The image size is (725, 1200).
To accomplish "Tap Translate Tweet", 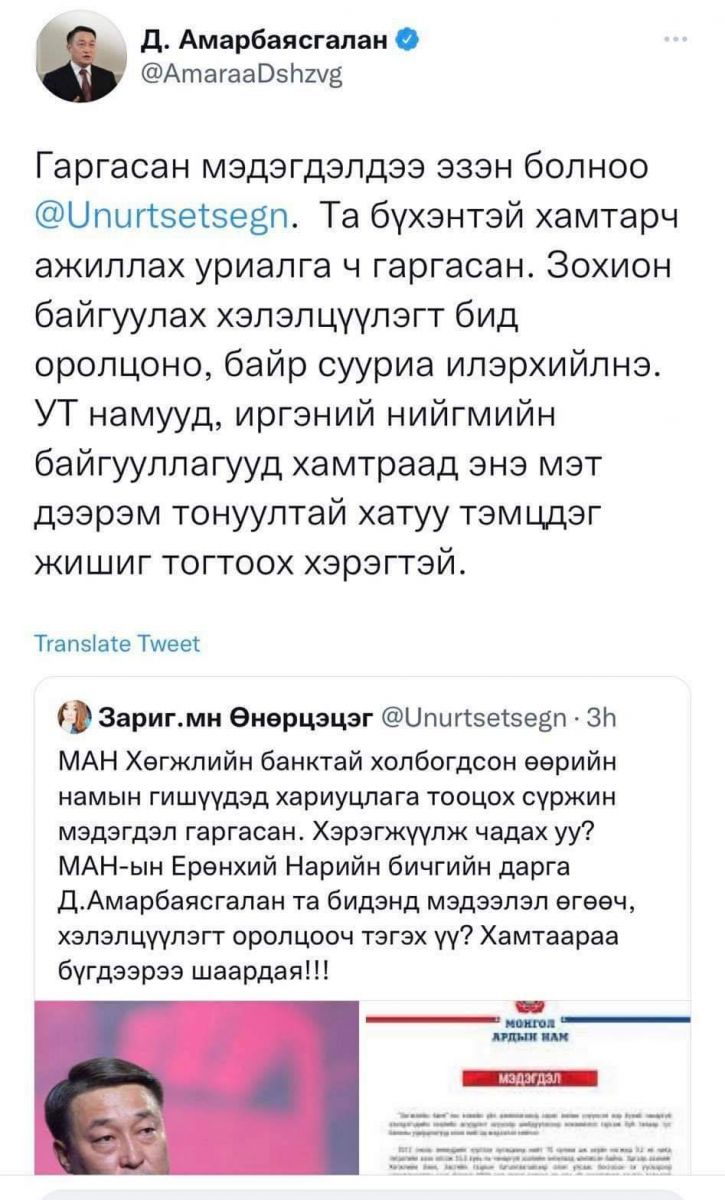I will tap(116, 643).
